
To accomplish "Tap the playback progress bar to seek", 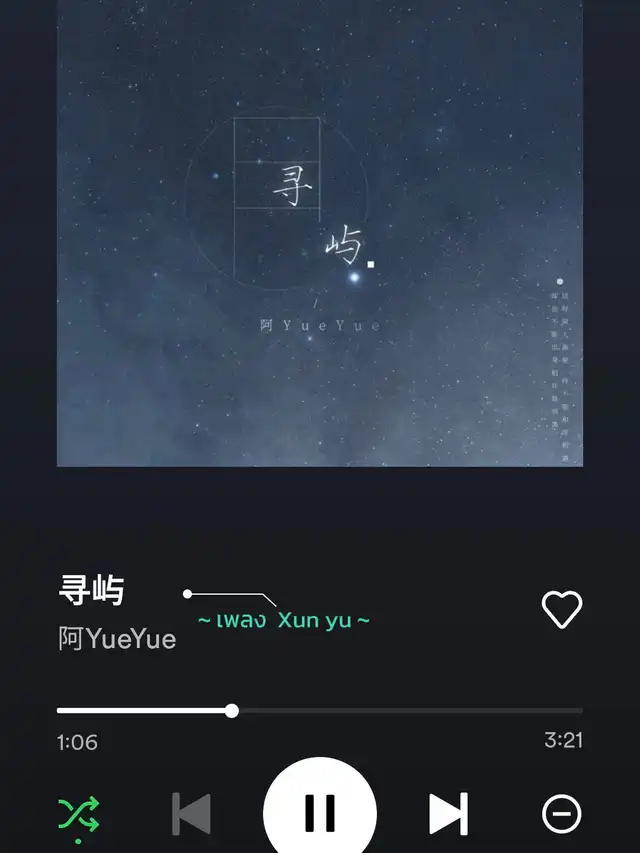I will coord(400,711).
